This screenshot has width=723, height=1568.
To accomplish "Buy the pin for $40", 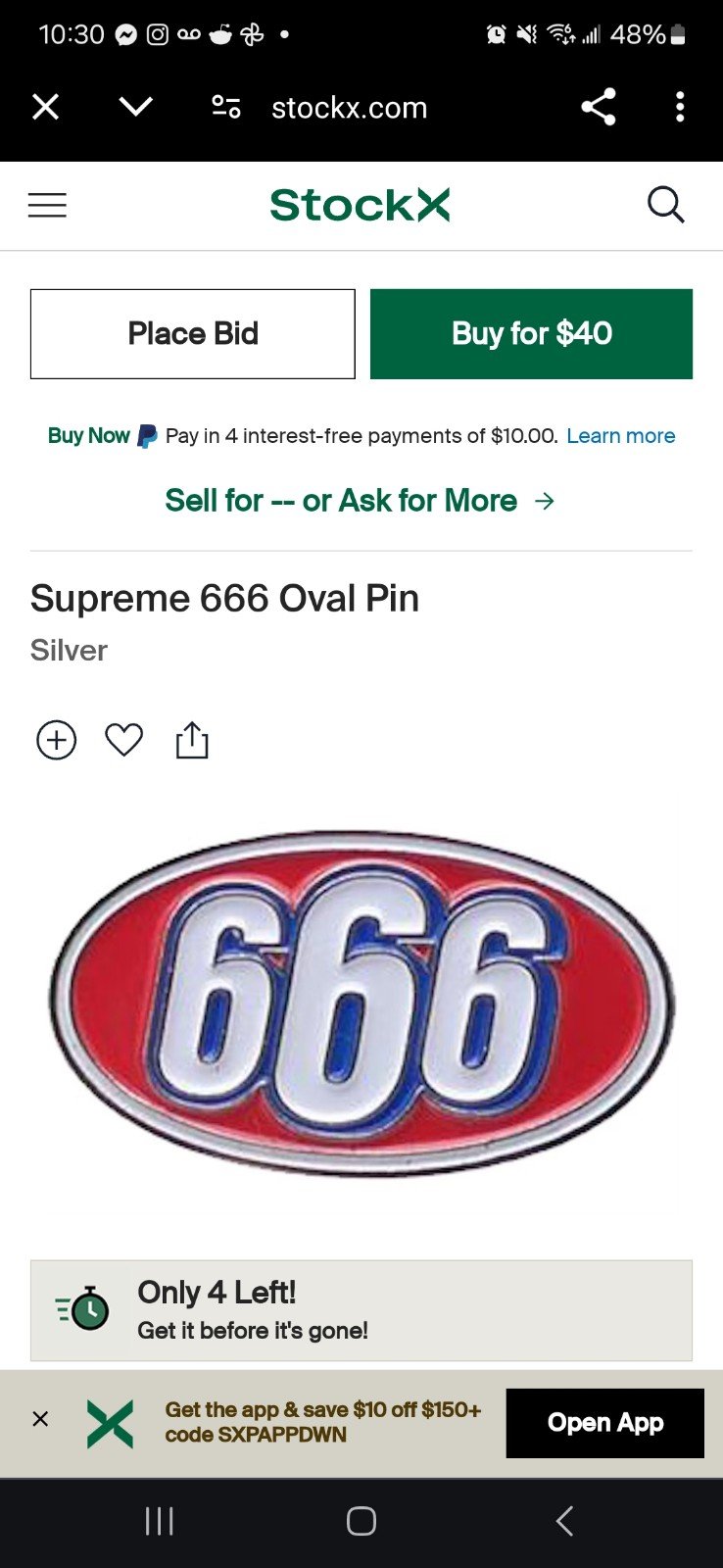I will click(x=531, y=333).
